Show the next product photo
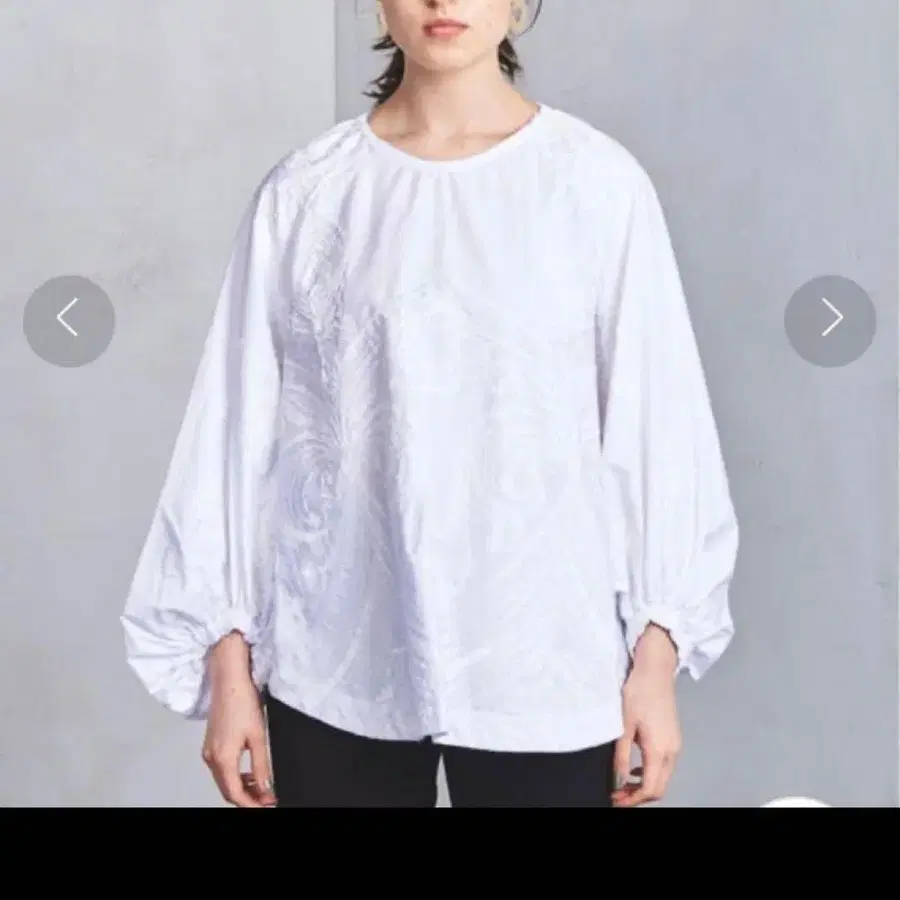The width and height of the screenshot is (900, 900). (830, 321)
